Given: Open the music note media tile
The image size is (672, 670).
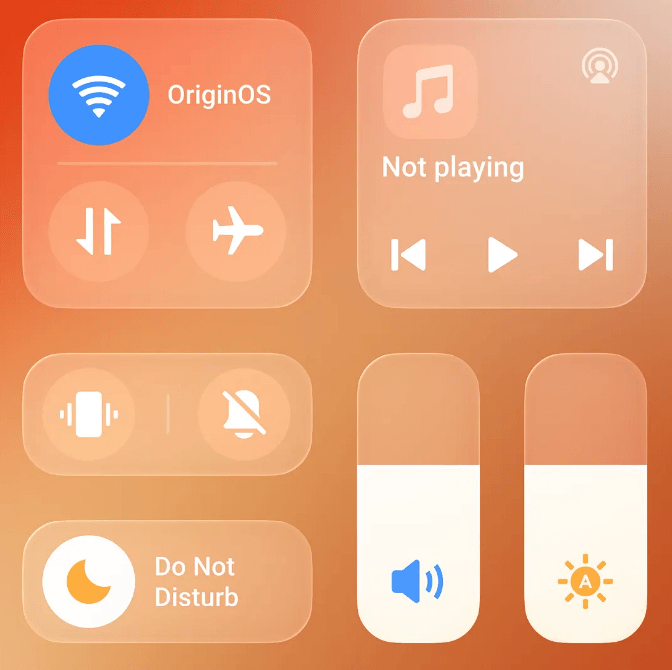Looking at the screenshot, I should click(430, 92).
